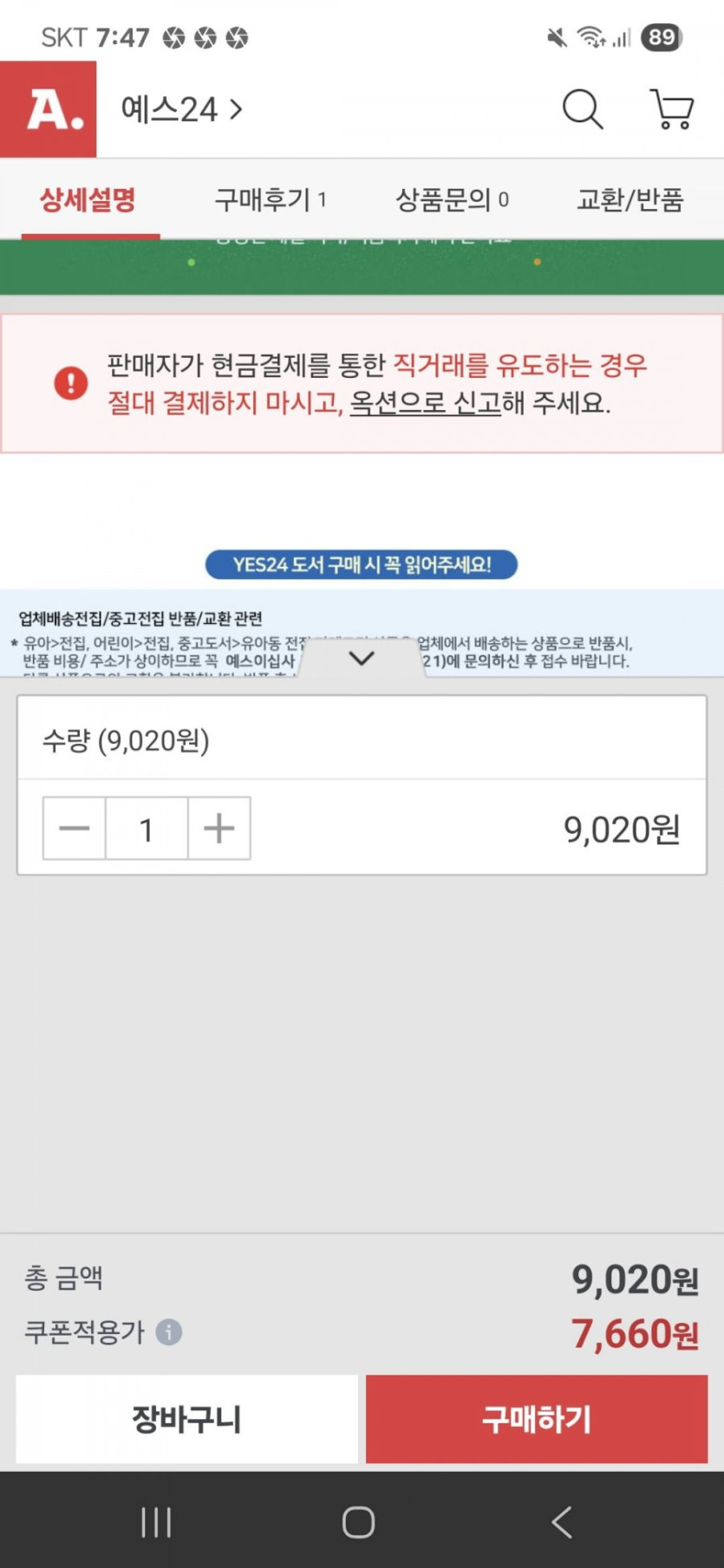Switch to the 교환/반품 tab
The height and width of the screenshot is (1568, 724).
click(x=630, y=200)
